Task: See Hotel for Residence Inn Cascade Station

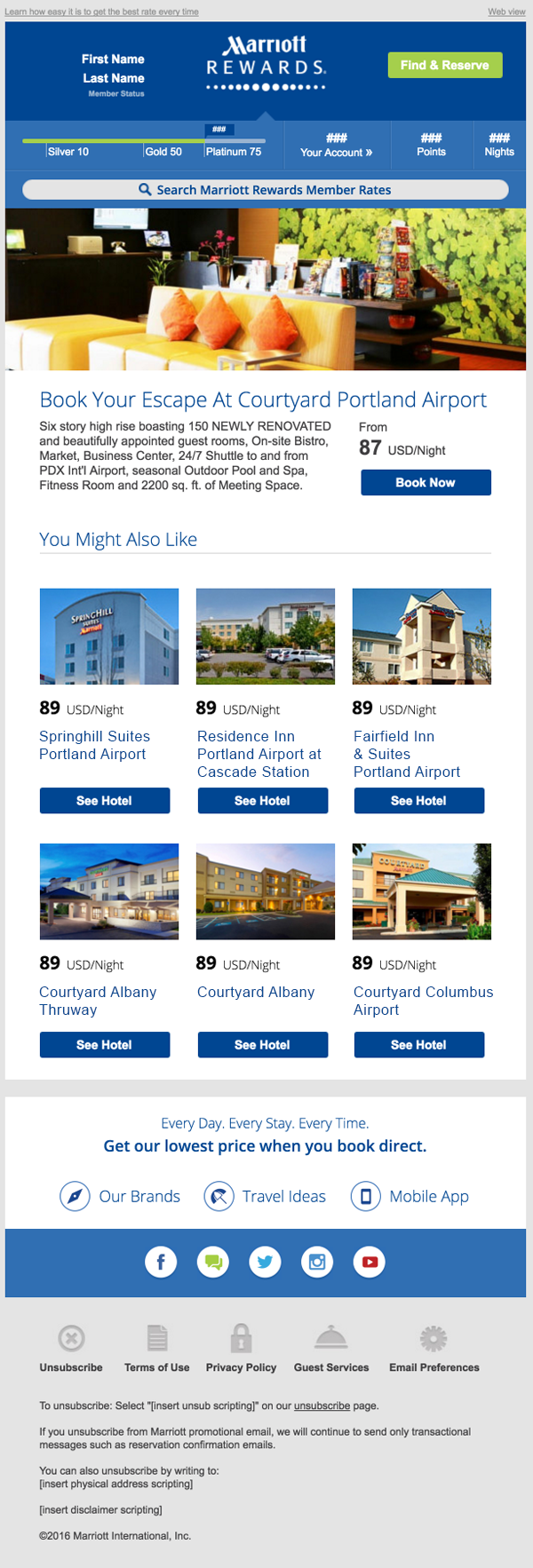Action: [262, 801]
